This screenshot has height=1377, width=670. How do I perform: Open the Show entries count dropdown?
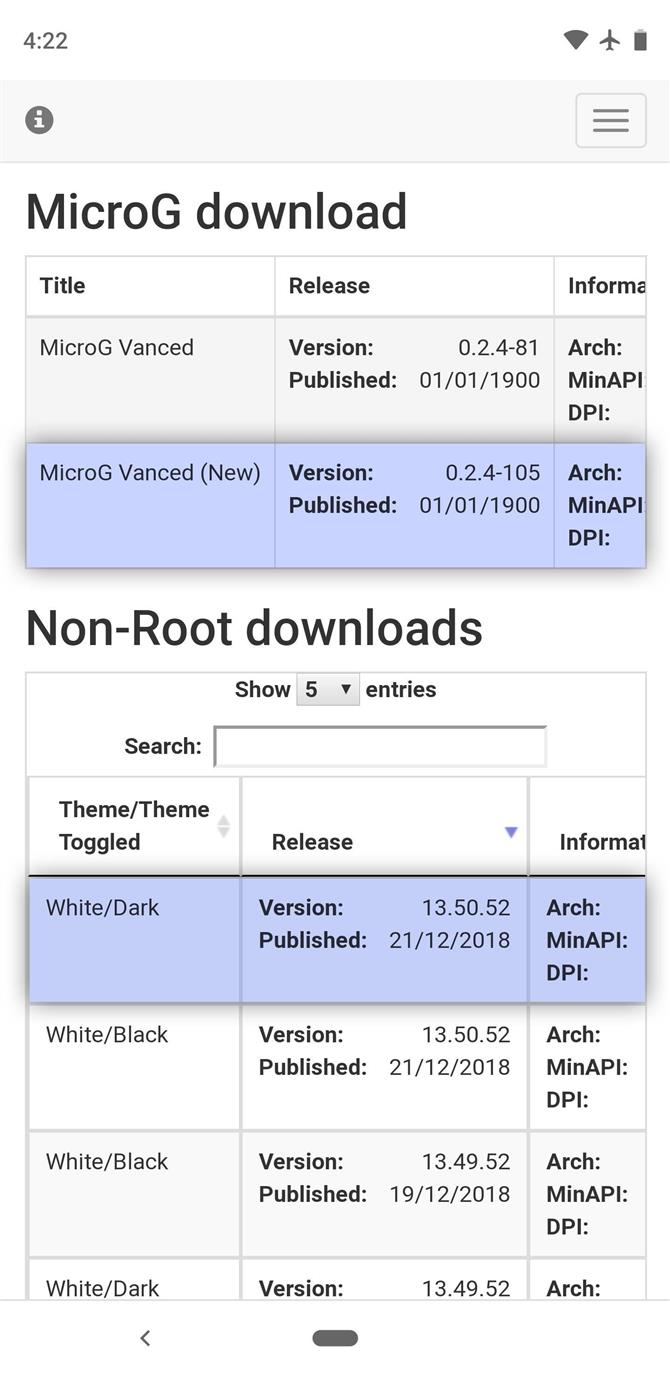pyautogui.click(x=327, y=689)
